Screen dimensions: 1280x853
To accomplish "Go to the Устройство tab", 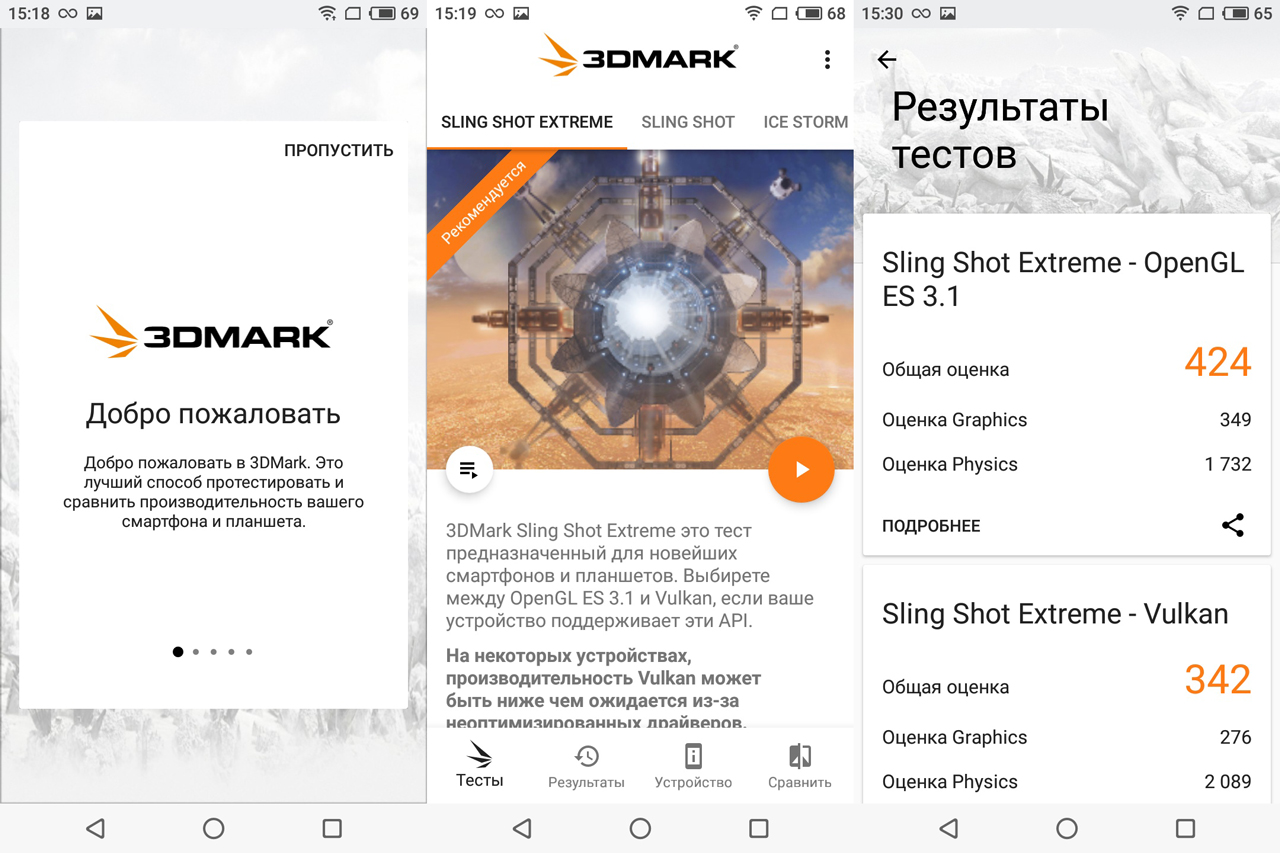I will (x=693, y=765).
